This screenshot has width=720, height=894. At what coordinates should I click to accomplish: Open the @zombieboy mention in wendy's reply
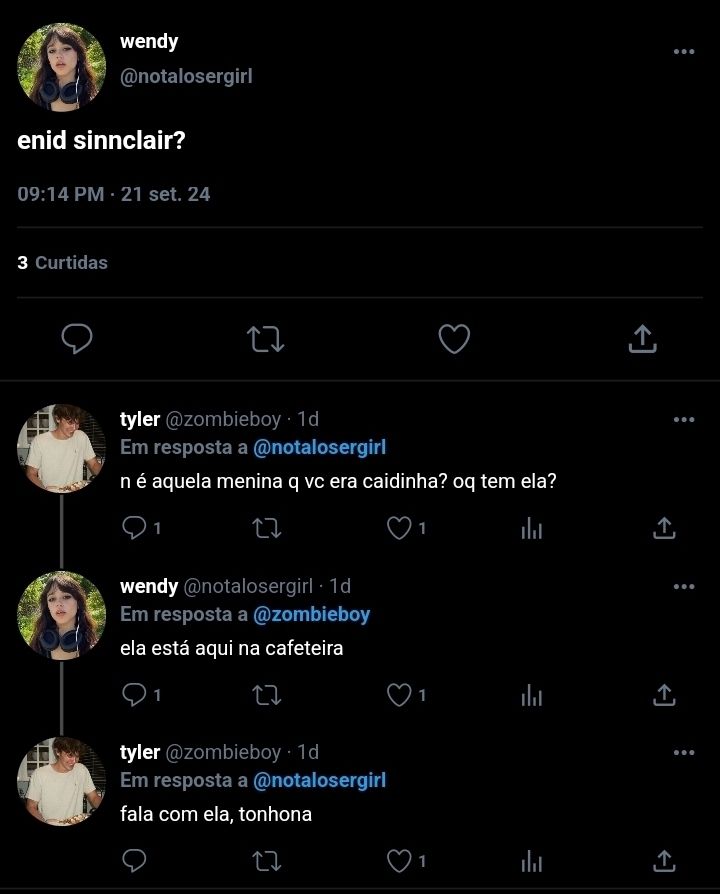[311, 614]
